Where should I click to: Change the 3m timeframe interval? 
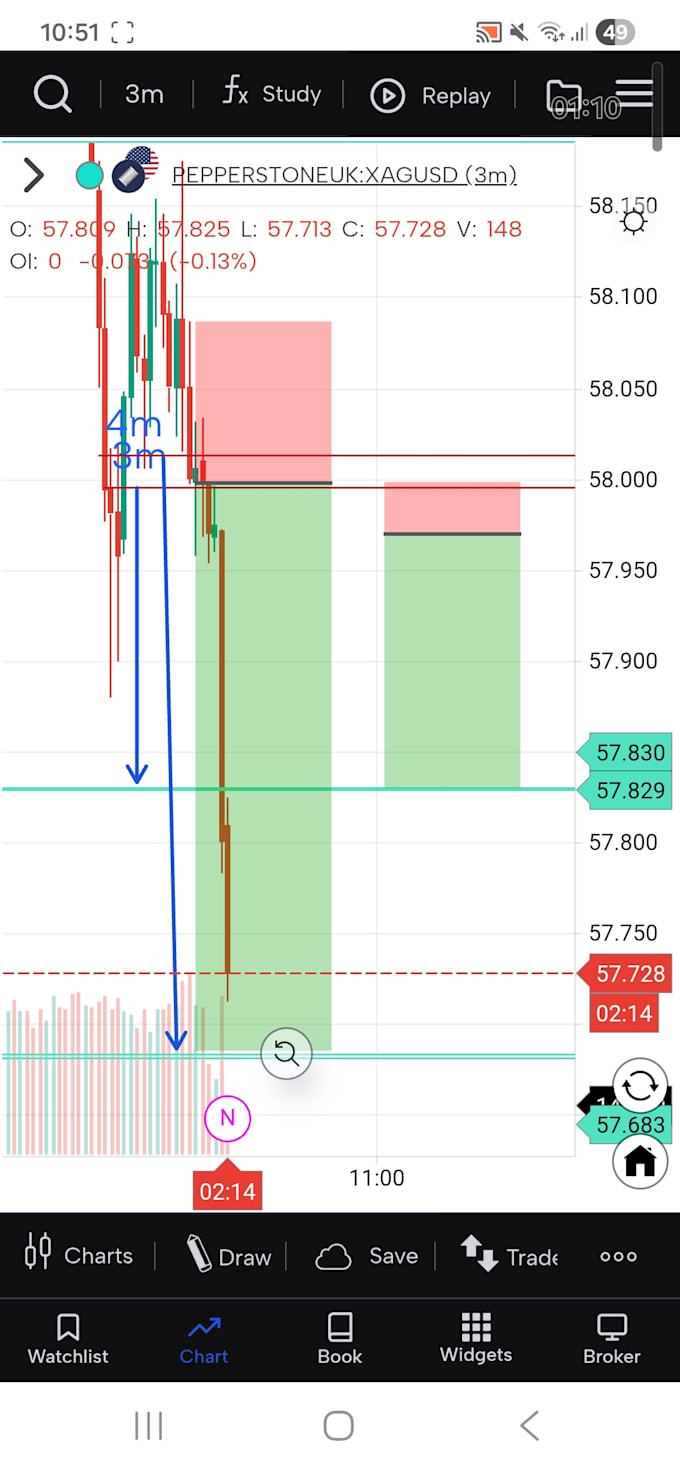[x=144, y=95]
